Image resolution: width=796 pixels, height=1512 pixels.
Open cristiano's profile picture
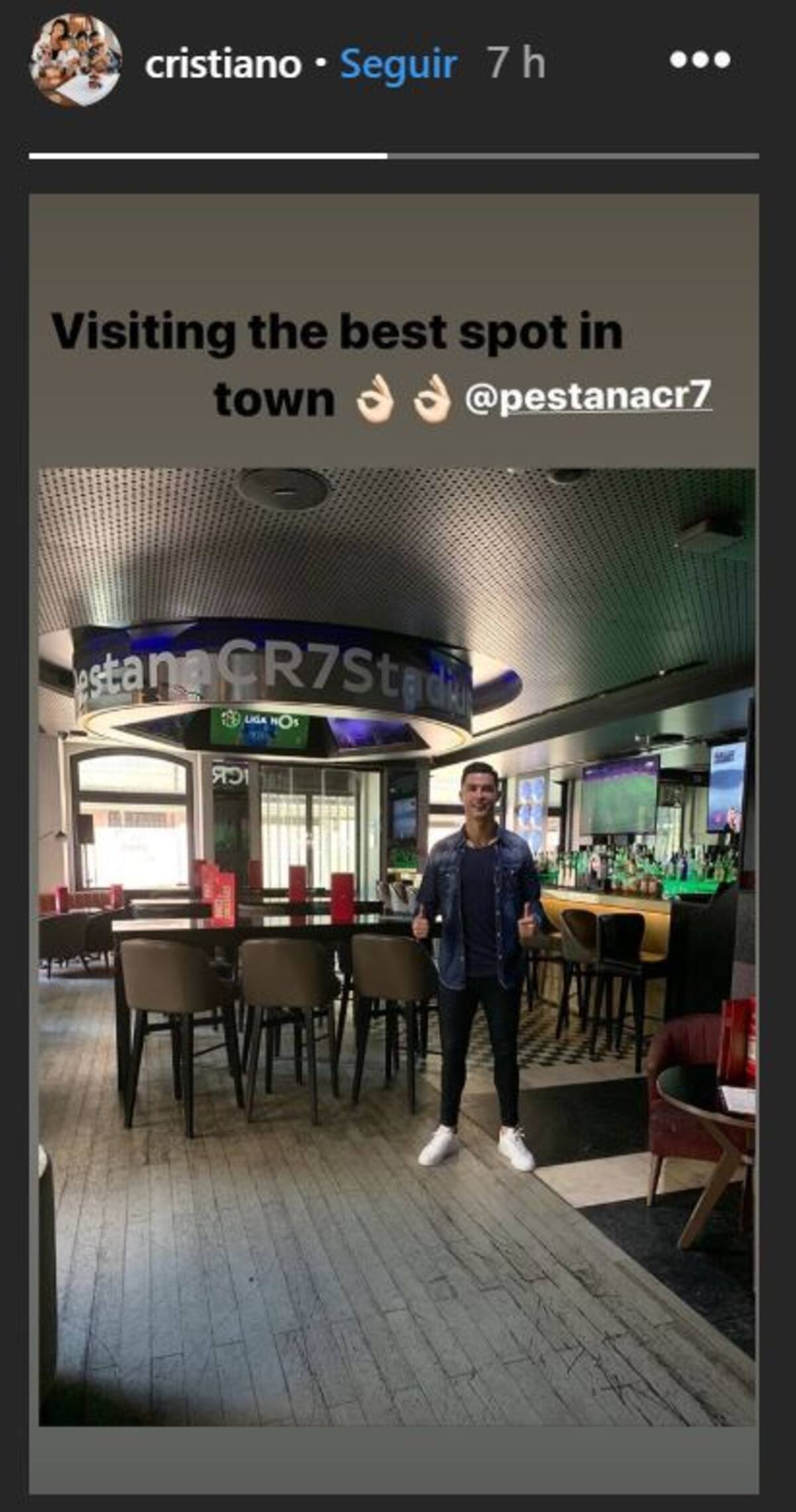(x=76, y=61)
